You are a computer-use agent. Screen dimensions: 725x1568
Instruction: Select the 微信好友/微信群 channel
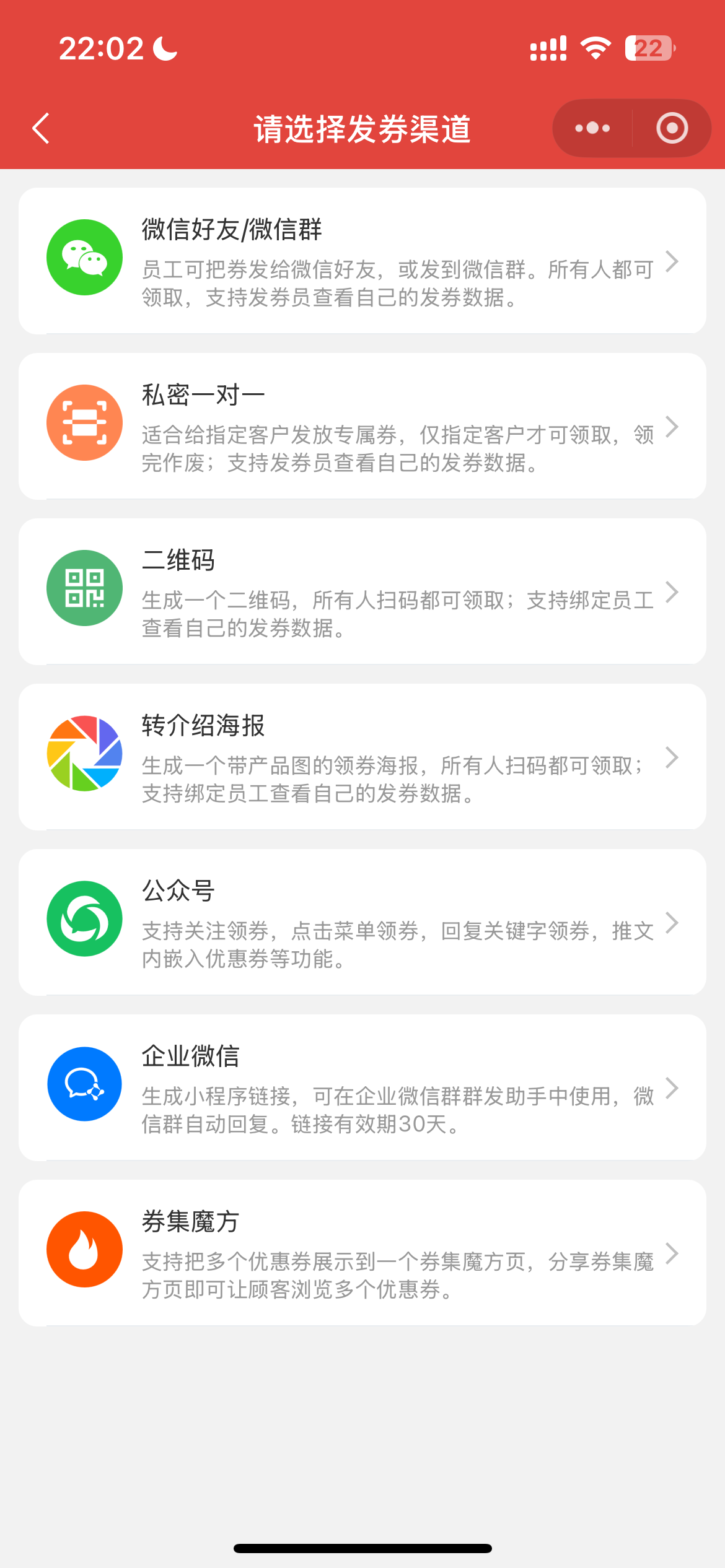point(362,261)
